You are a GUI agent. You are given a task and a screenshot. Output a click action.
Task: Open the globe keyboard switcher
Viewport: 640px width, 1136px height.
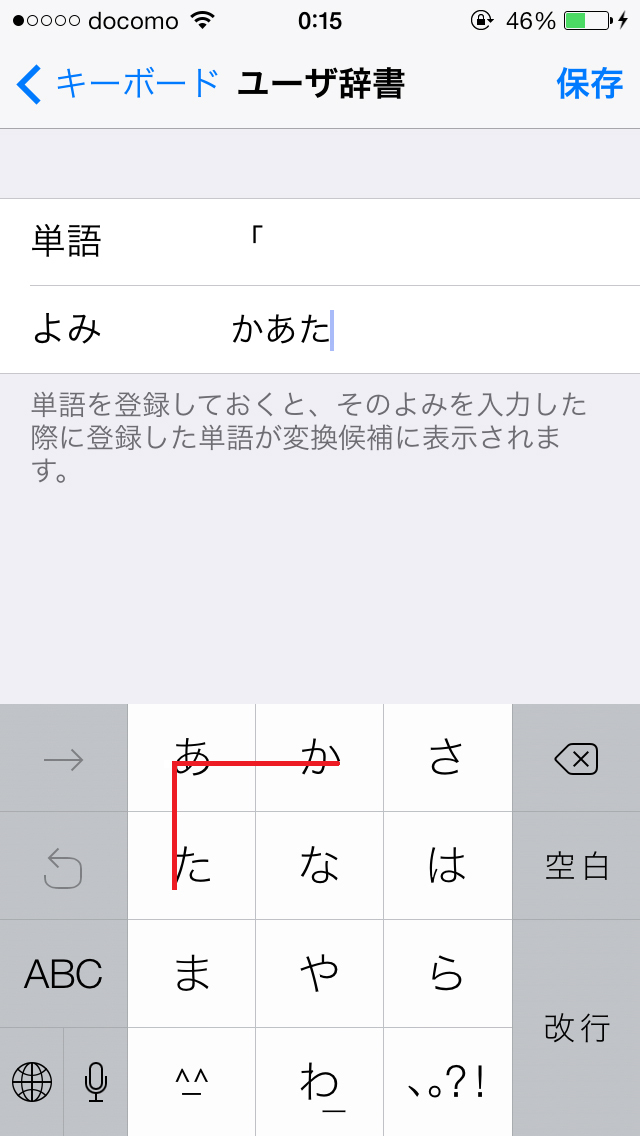(32, 1081)
